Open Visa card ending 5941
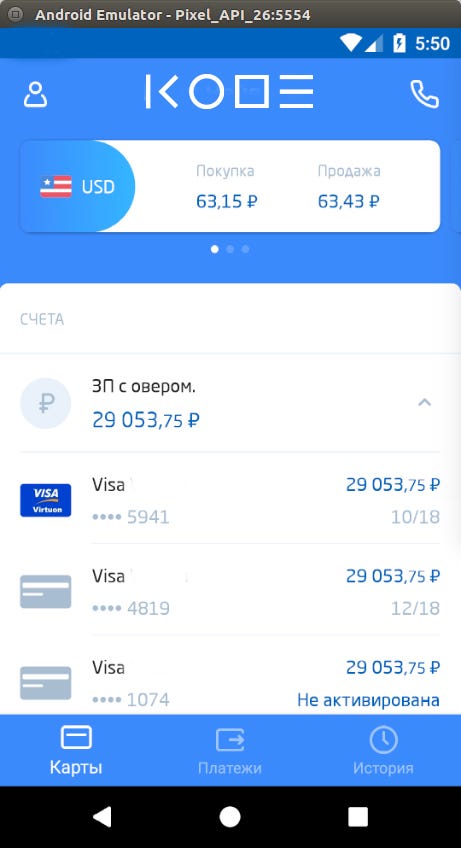Viewport: 461px width, 848px height. (230, 500)
